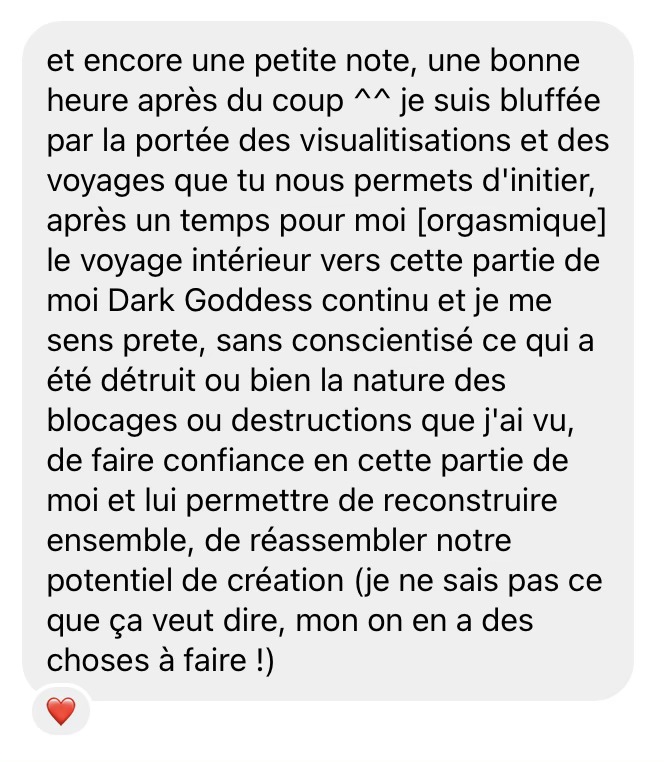Open the heart reaction under the message
The image size is (664, 762).
point(61,711)
